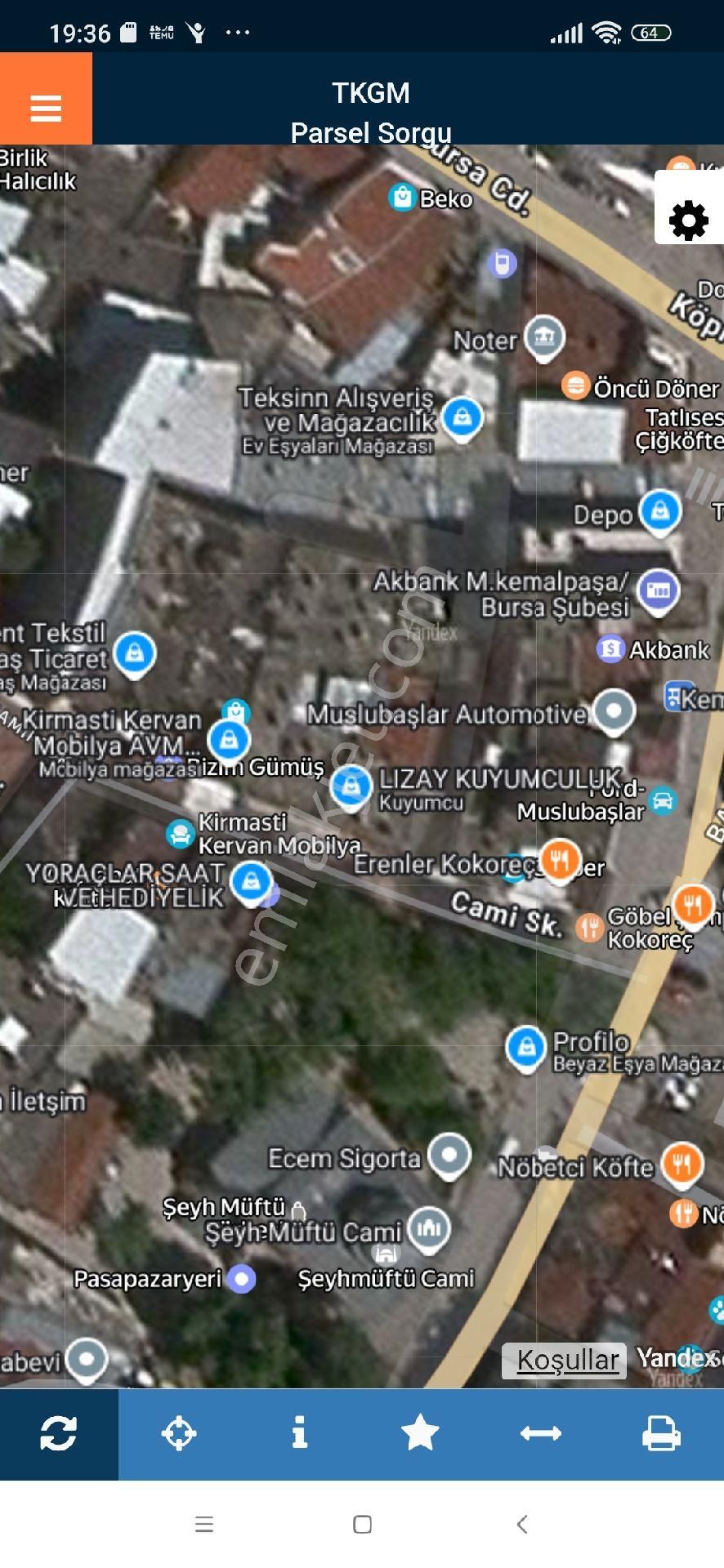Open the info icon
724x1568 pixels.
point(300,1433)
